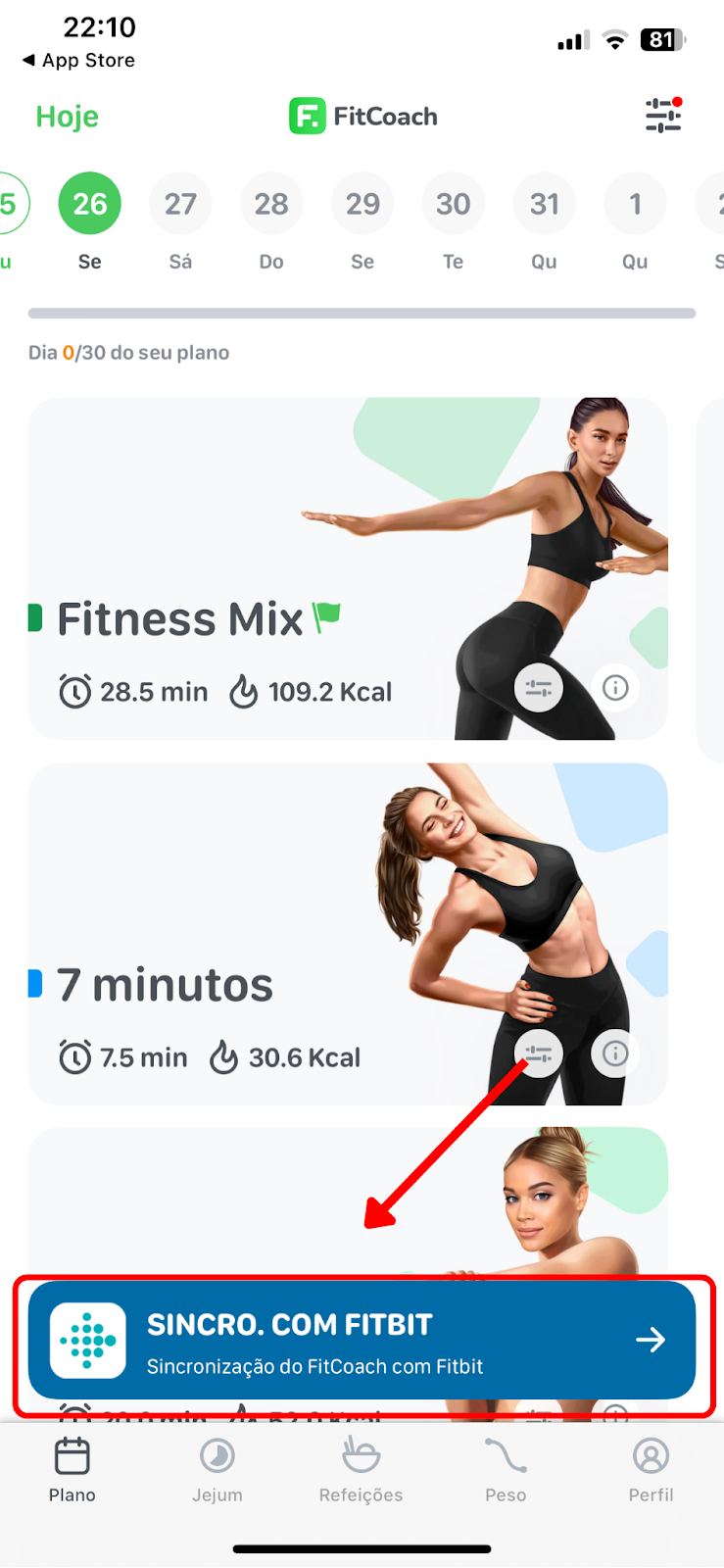The height and width of the screenshot is (1568, 724).
Task: View info about the 7 minutos workout
Action: [x=615, y=1053]
